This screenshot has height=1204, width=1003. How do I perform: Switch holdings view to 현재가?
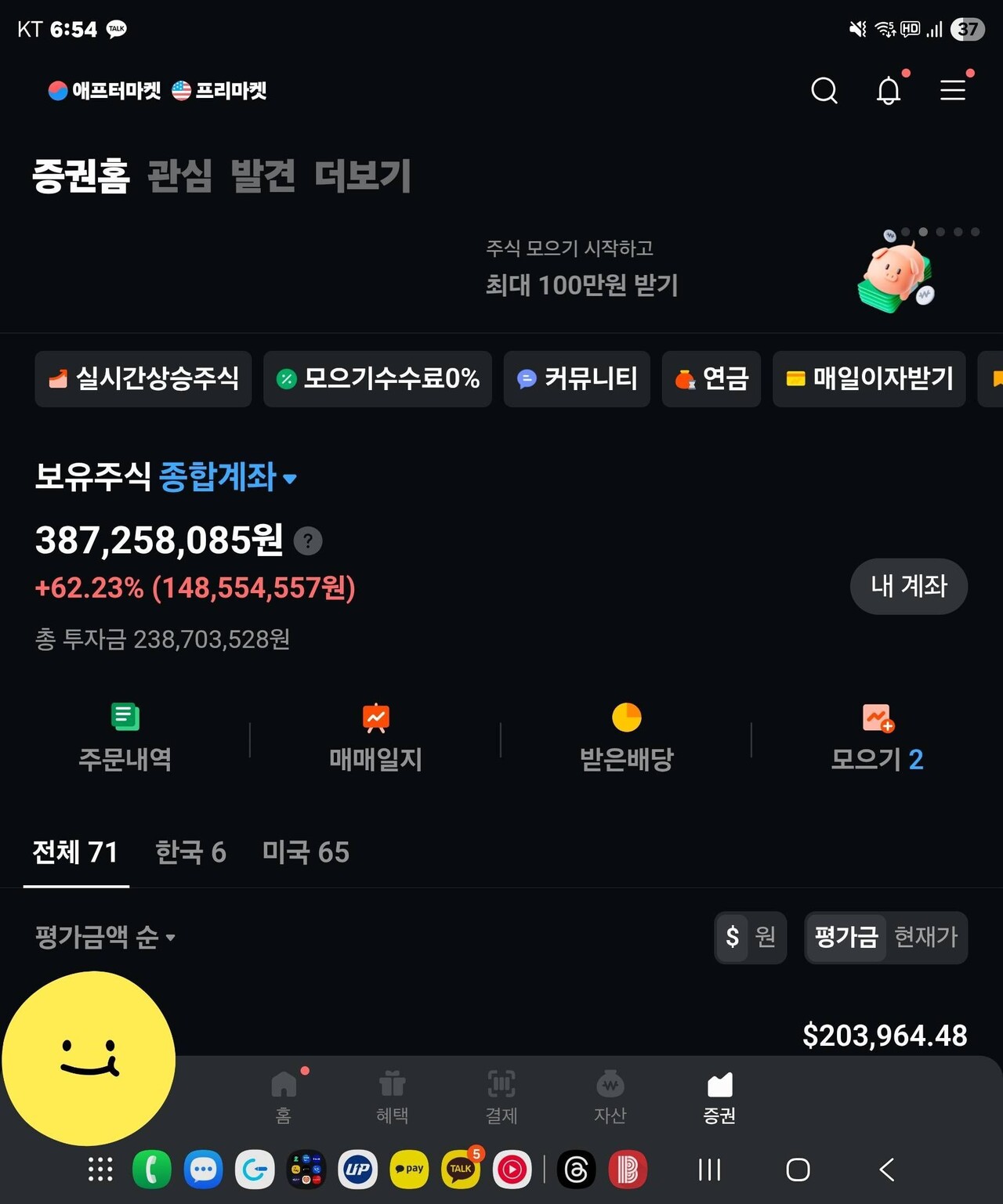[926, 938]
